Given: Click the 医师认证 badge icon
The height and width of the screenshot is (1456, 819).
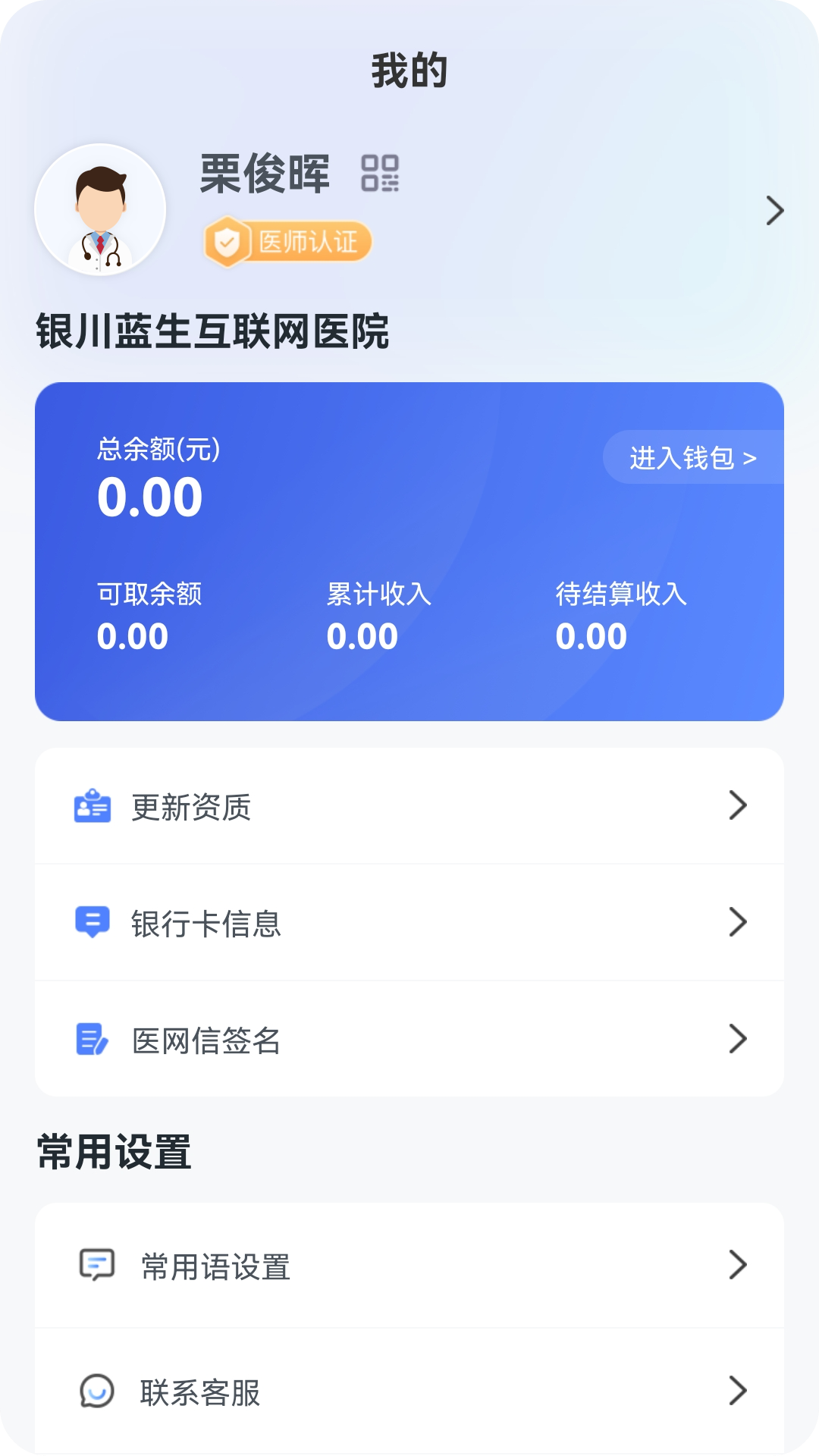Looking at the screenshot, I should tap(227, 241).
